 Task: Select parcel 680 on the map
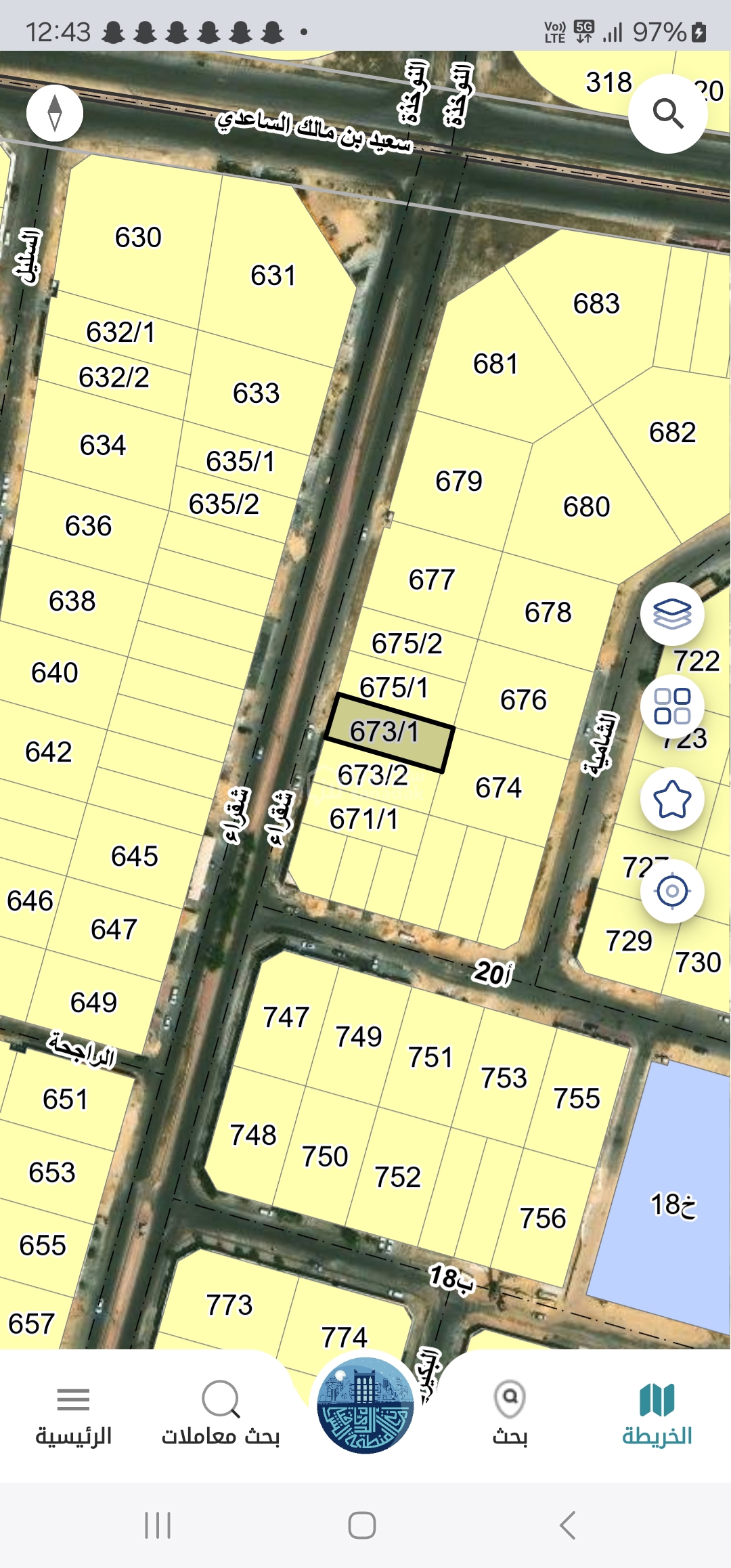[586, 506]
